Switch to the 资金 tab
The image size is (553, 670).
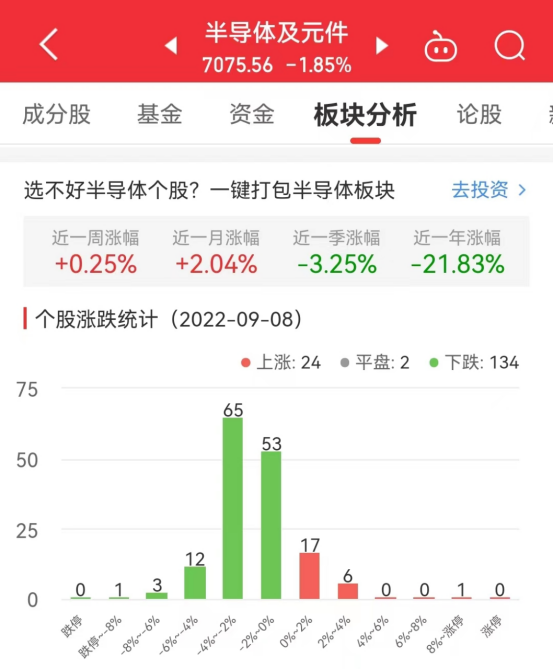(x=252, y=115)
